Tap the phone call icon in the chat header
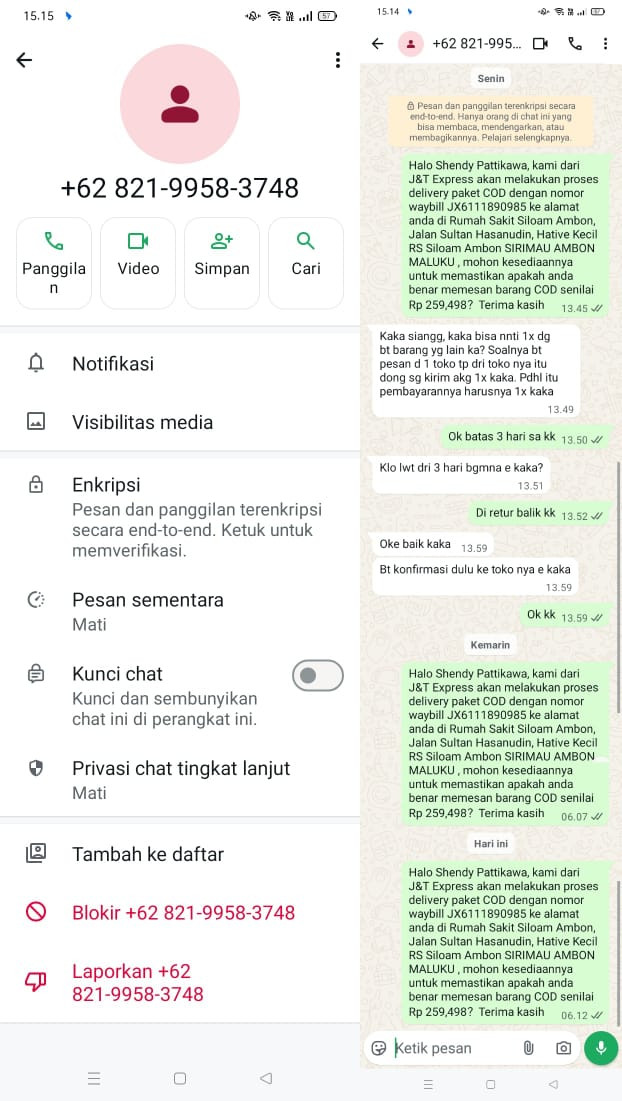 tap(575, 44)
